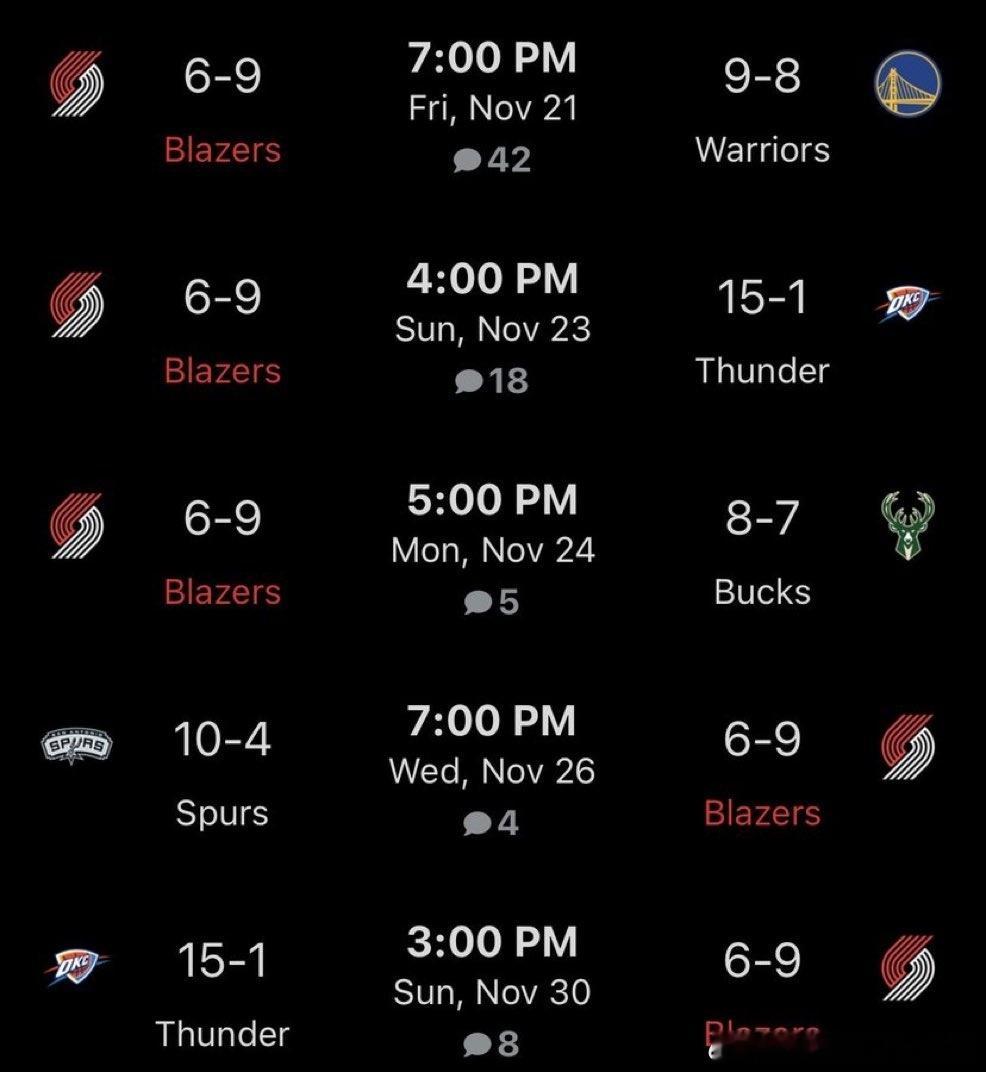View the Blazers vs Bucks game on Nov 24
Viewport: 986px width, 1072px height.
(493, 549)
